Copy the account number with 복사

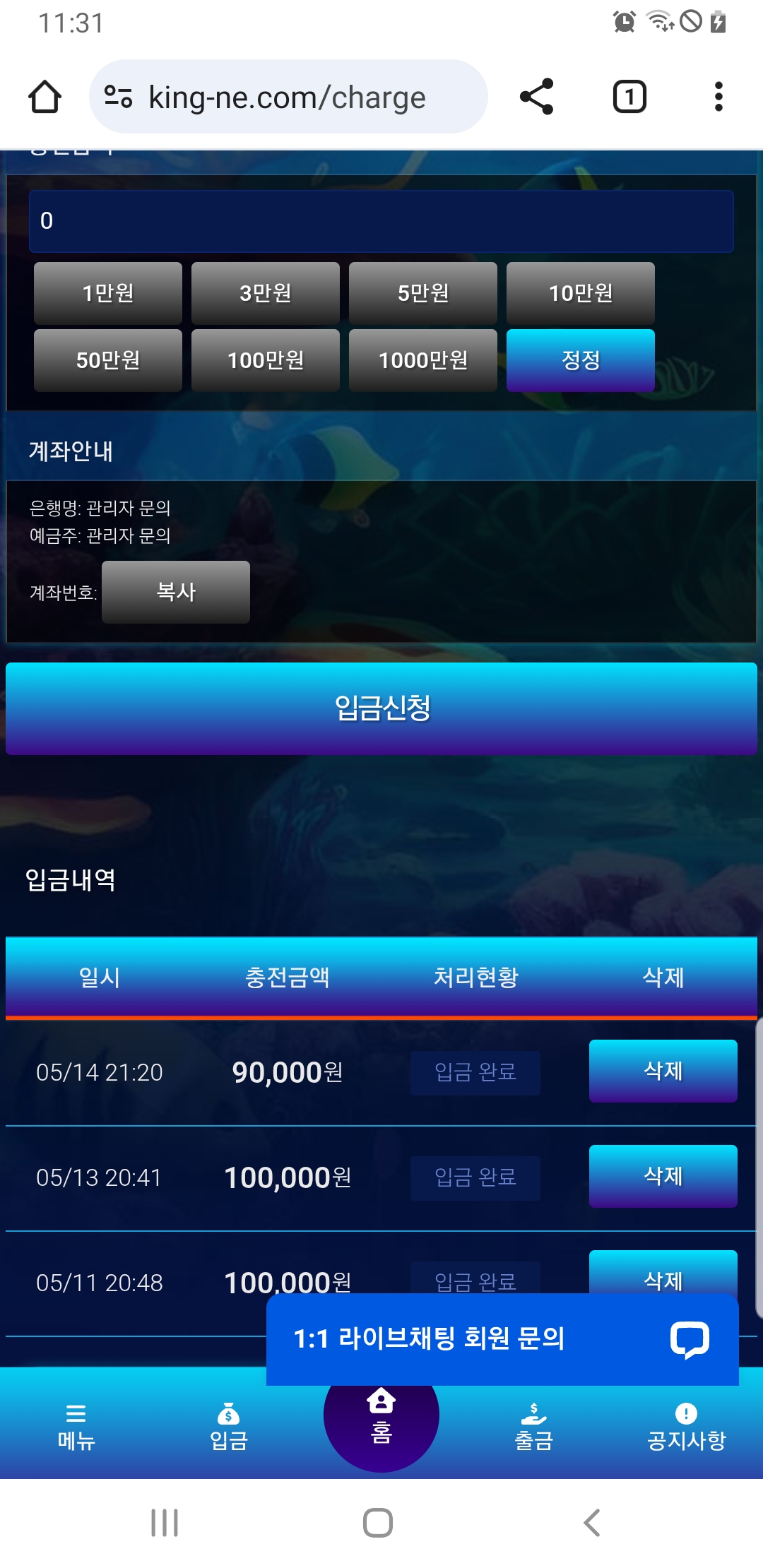click(176, 592)
